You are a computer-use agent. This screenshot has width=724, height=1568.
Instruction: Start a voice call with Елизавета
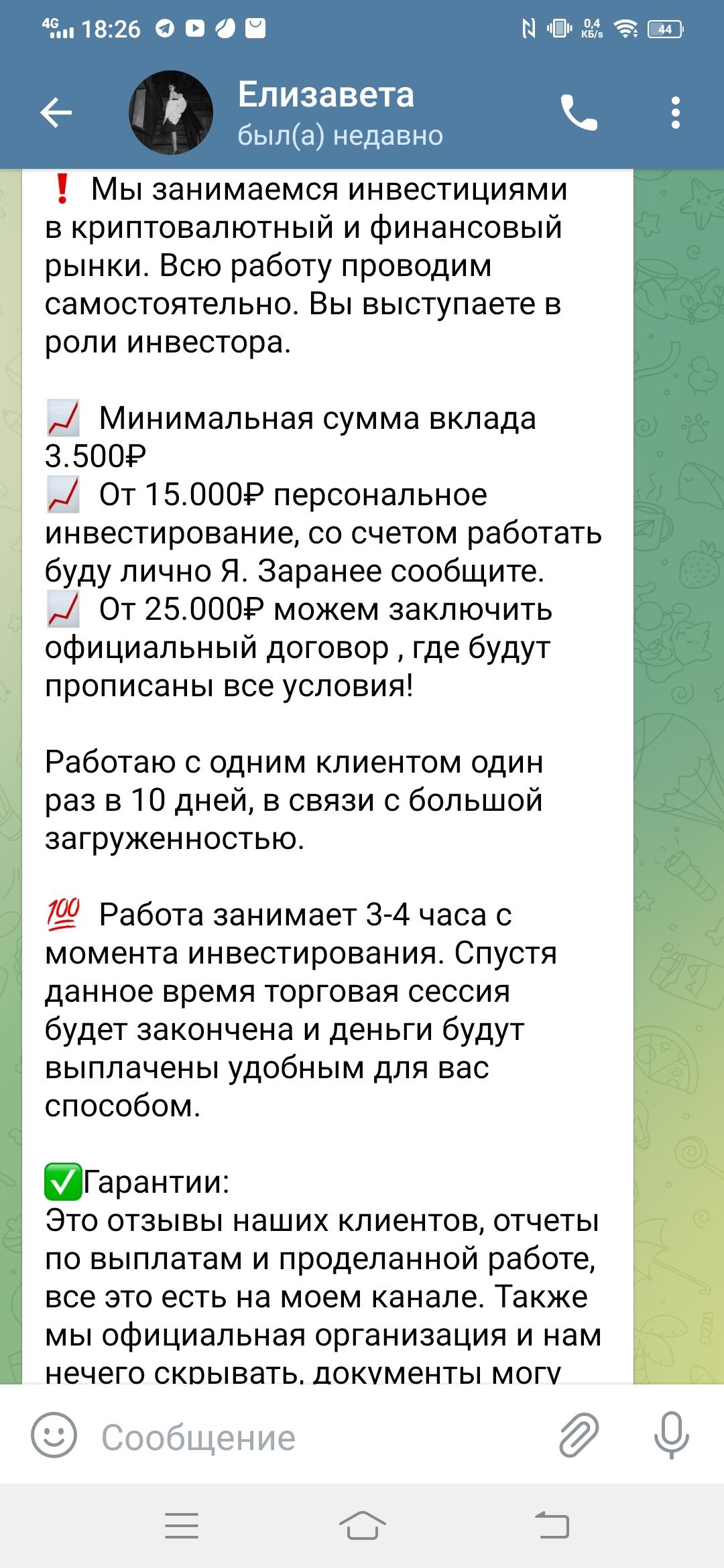(x=579, y=113)
